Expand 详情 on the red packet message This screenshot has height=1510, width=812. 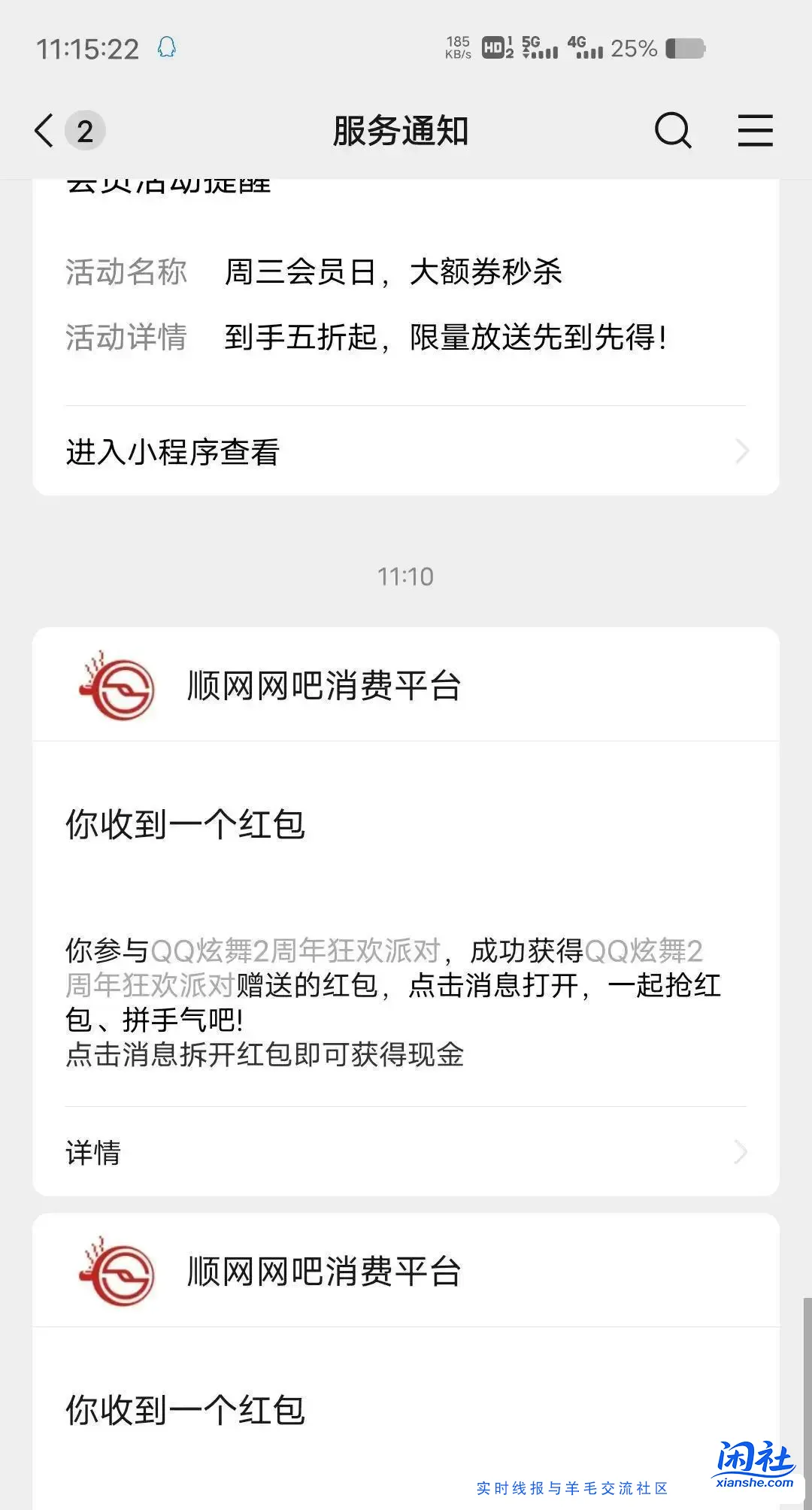pos(93,1152)
